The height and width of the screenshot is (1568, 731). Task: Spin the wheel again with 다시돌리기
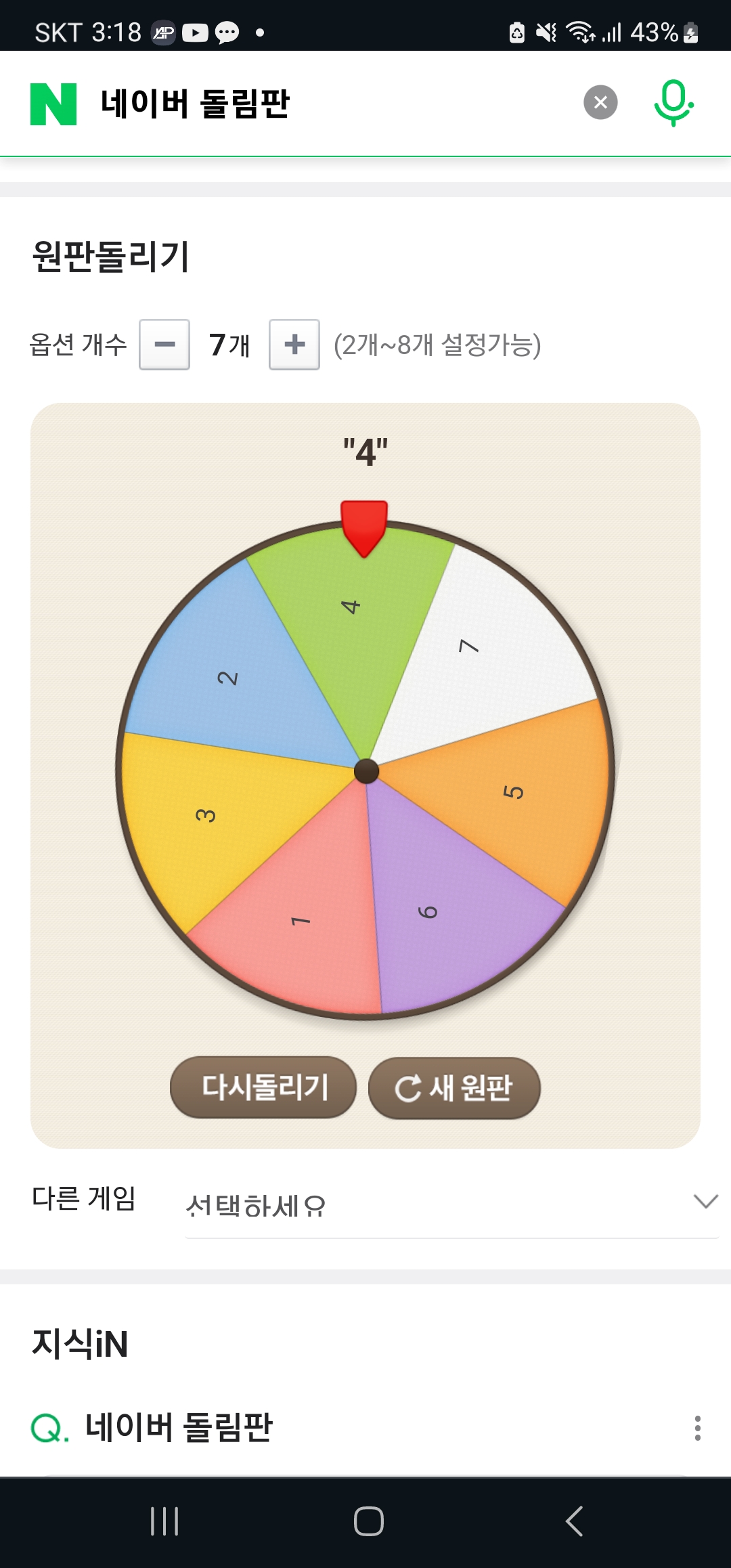263,1087
